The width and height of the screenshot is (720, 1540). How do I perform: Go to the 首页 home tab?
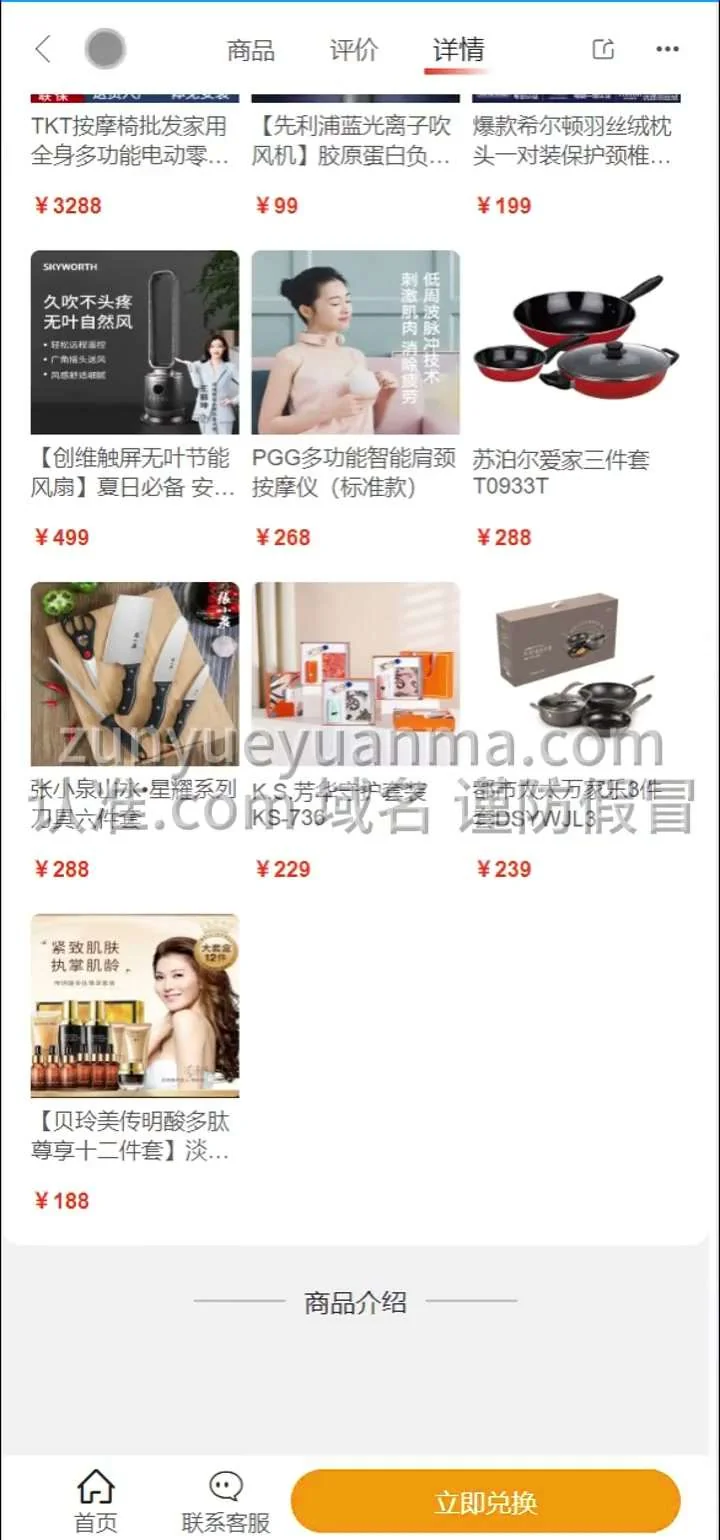click(x=96, y=1501)
